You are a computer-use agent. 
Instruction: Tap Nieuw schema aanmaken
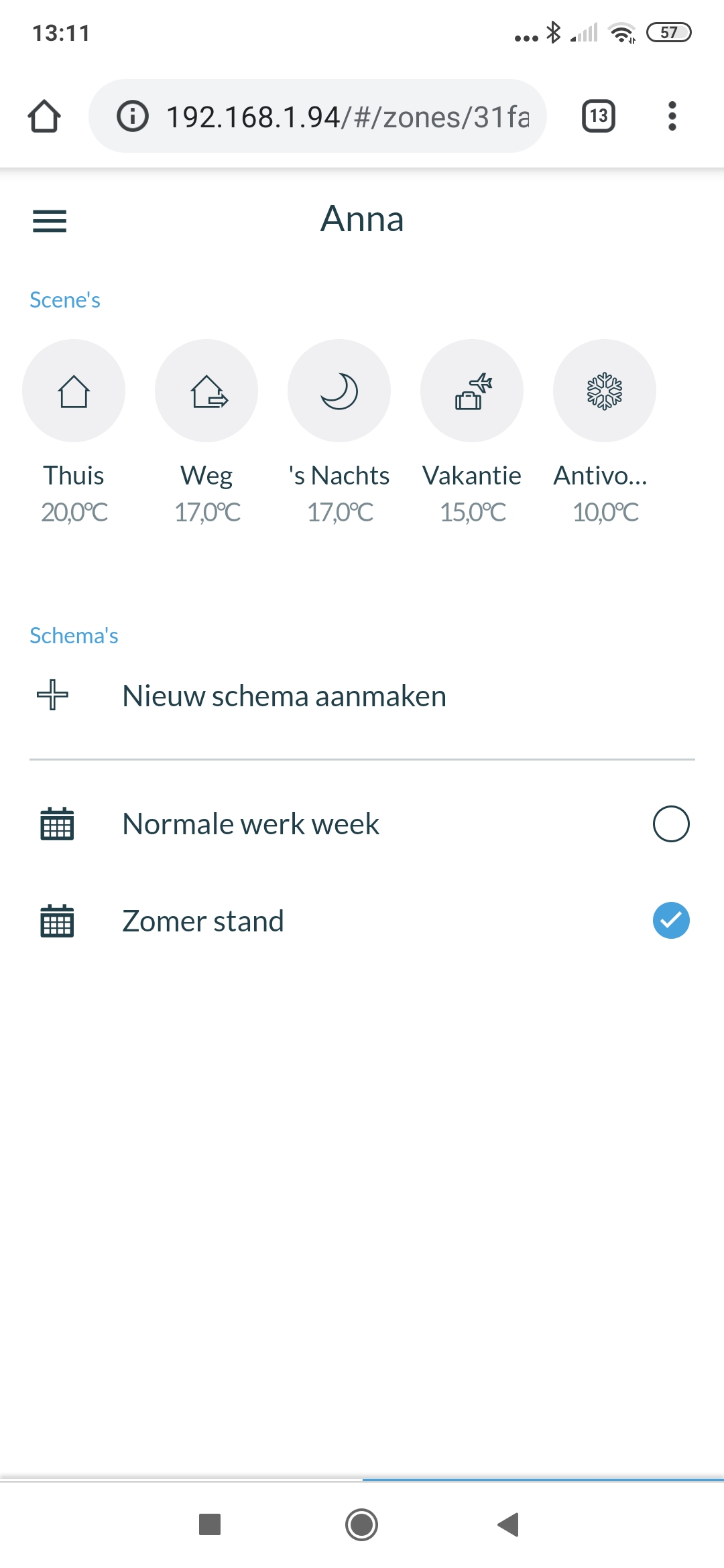click(x=284, y=696)
